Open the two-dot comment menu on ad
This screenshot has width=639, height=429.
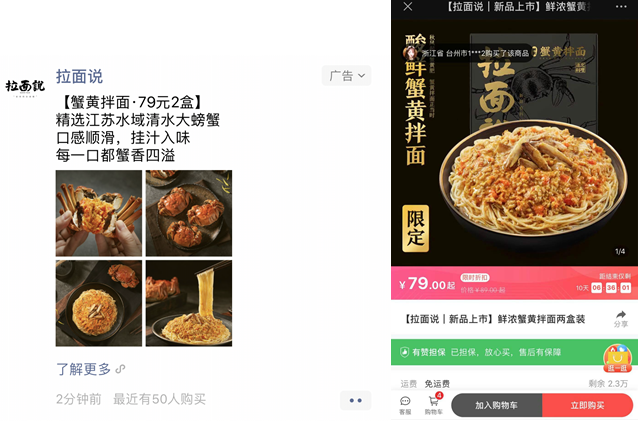(355, 400)
